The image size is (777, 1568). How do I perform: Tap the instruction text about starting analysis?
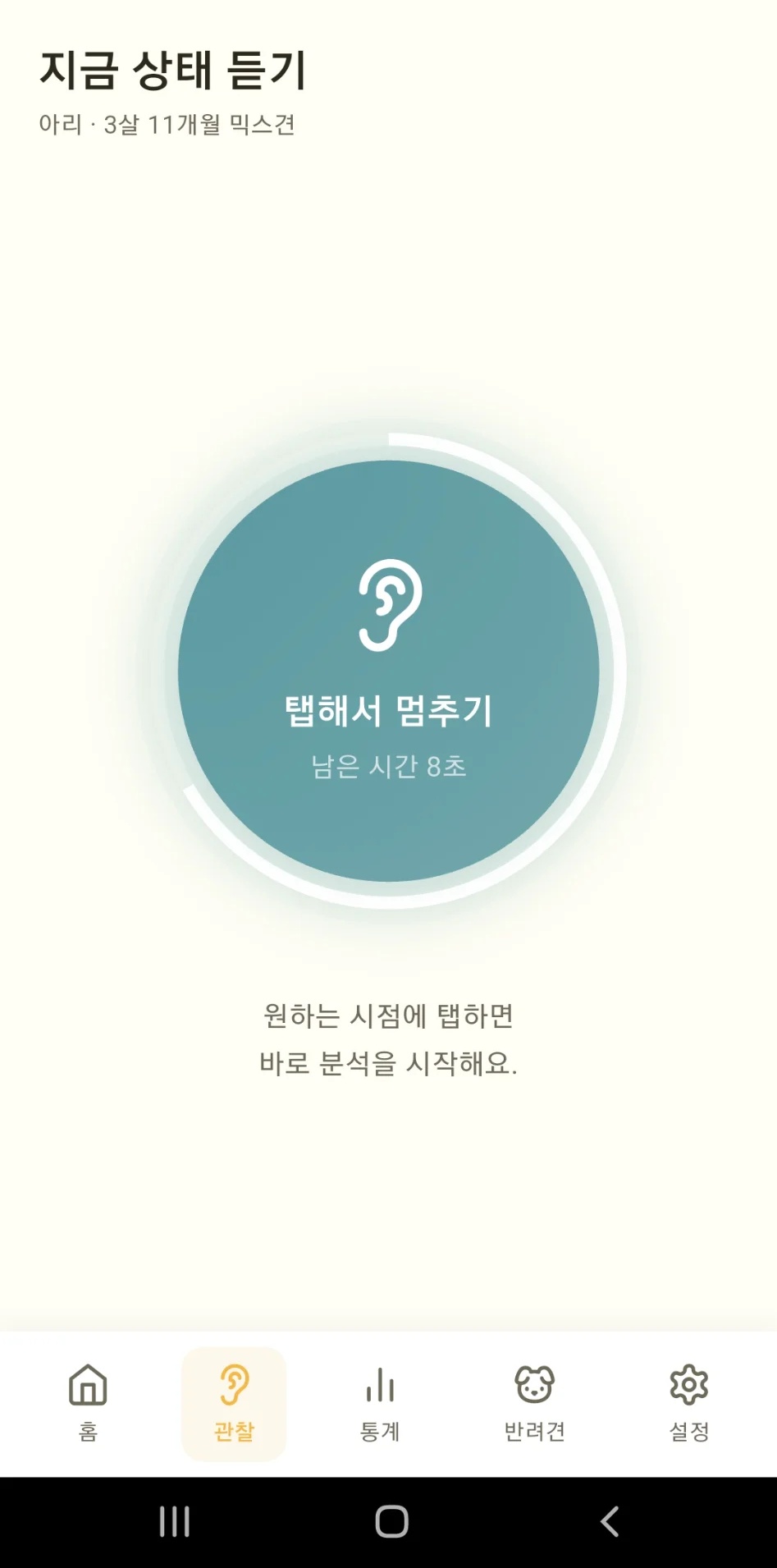(x=387, y=1041)
